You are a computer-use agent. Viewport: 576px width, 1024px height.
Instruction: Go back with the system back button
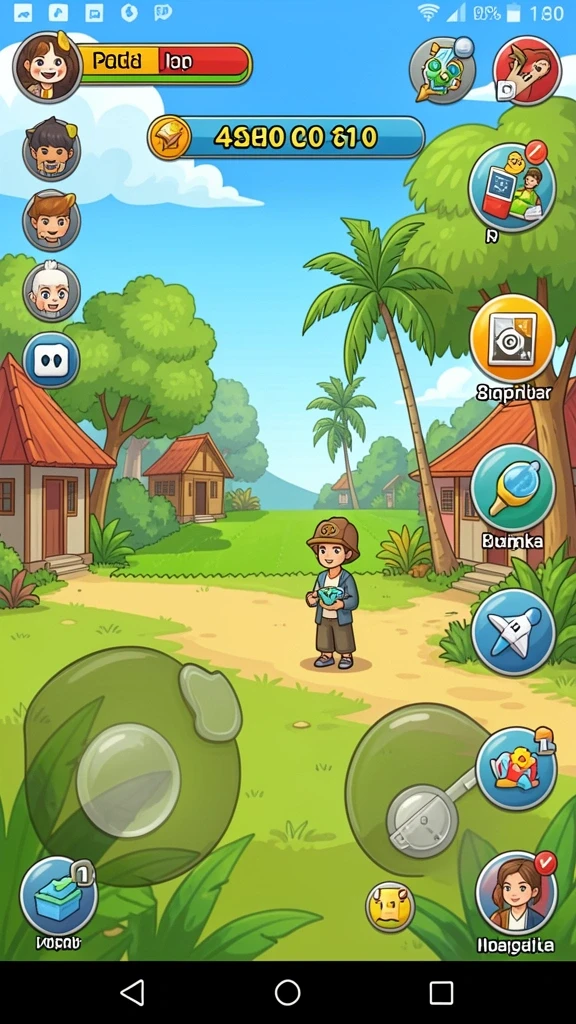tap(133, 993)
